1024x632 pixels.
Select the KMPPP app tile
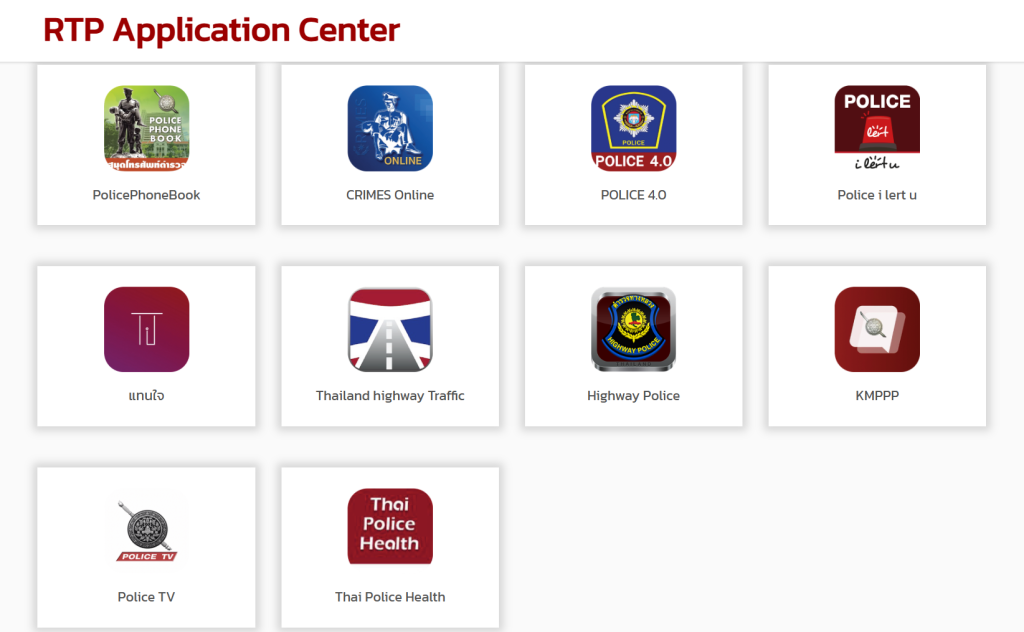coord(877,345)
